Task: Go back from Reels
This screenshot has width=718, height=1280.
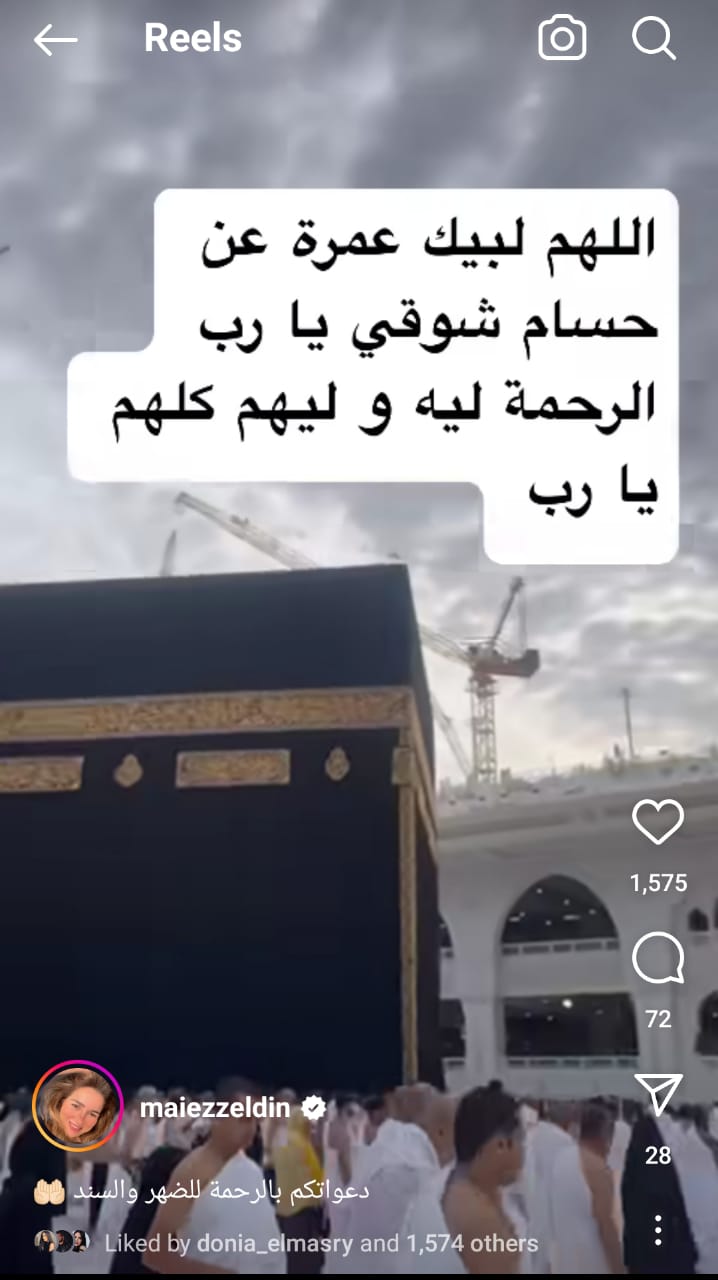Action: [55, 39]
